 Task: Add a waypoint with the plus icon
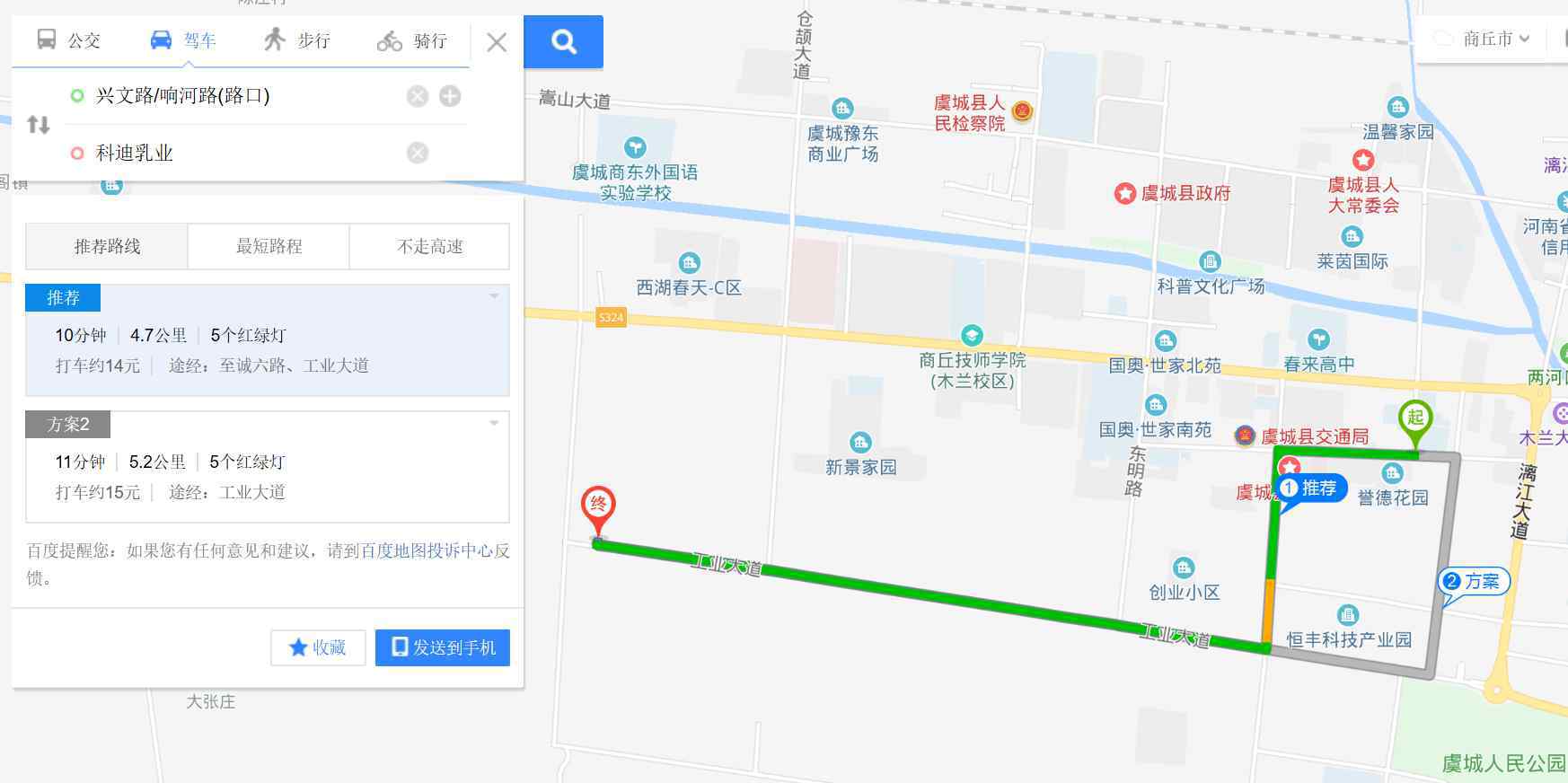(x=450, y=96)
